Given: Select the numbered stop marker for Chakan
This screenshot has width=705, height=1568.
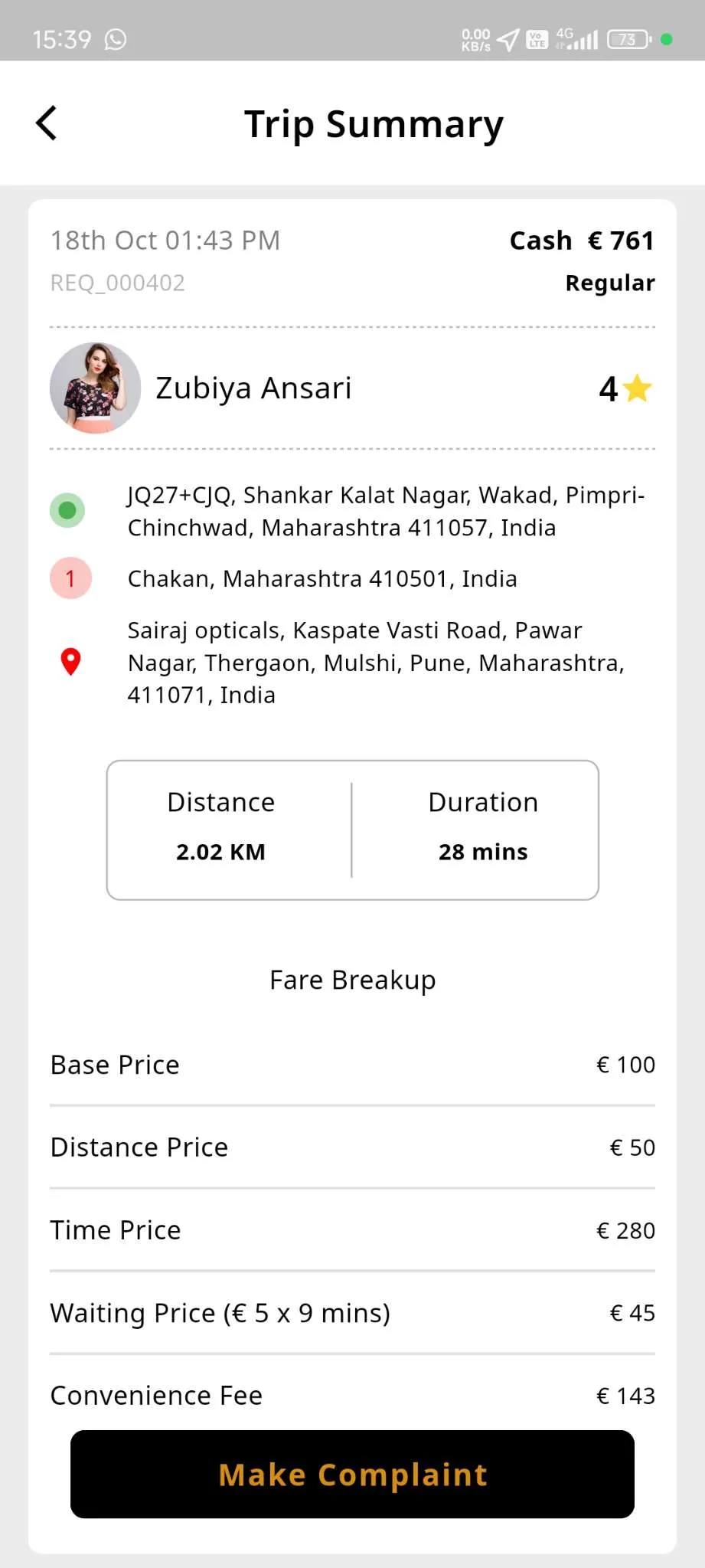Looking at the screenshot, I should tap(70, 578).
